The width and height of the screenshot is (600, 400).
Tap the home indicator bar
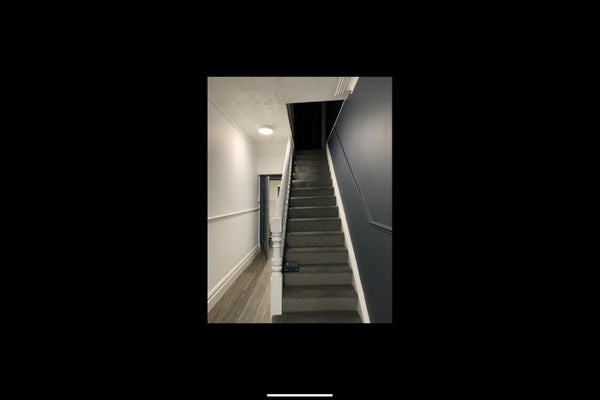pyautogui.click(x=299, y=395)
